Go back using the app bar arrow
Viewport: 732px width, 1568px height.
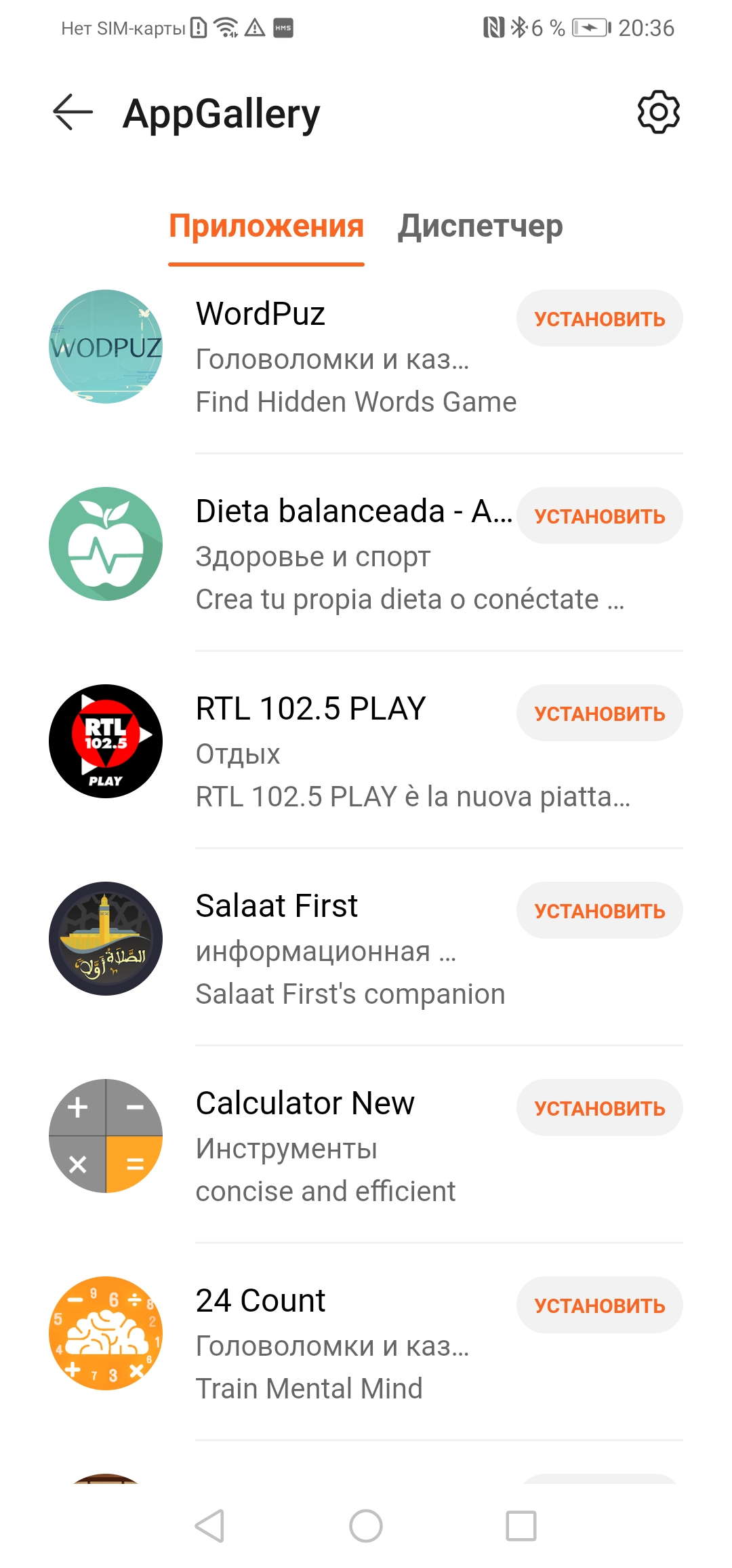[73, 112]
